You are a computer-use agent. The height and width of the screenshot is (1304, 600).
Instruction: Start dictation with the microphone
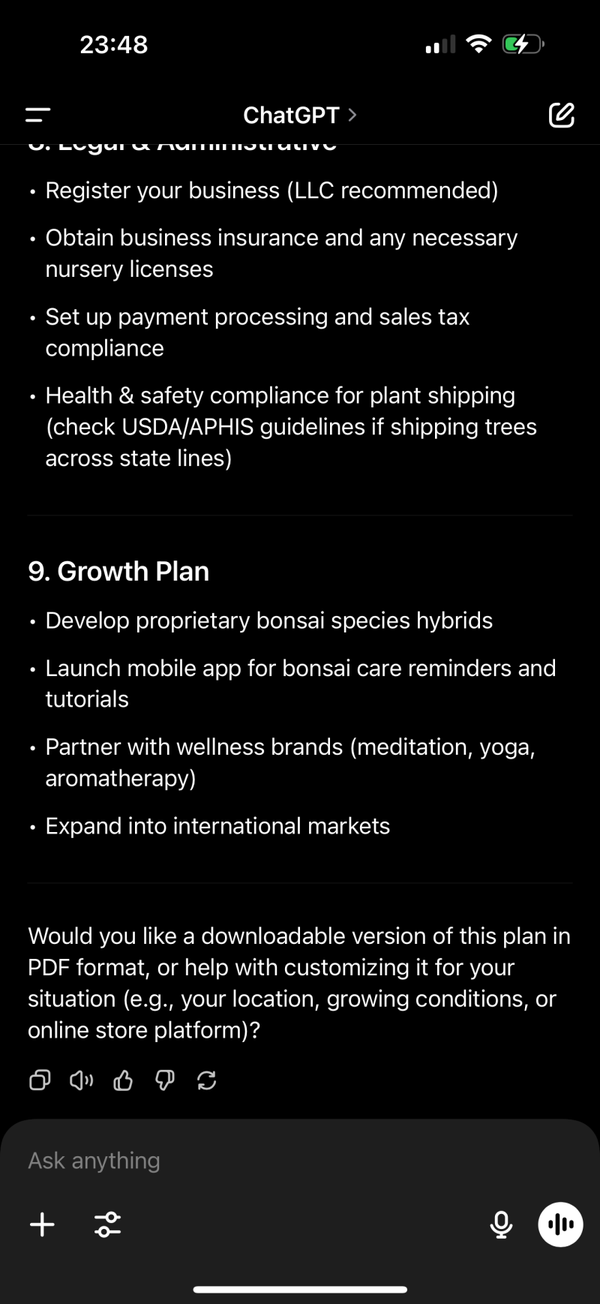[x=502, y=1224]
